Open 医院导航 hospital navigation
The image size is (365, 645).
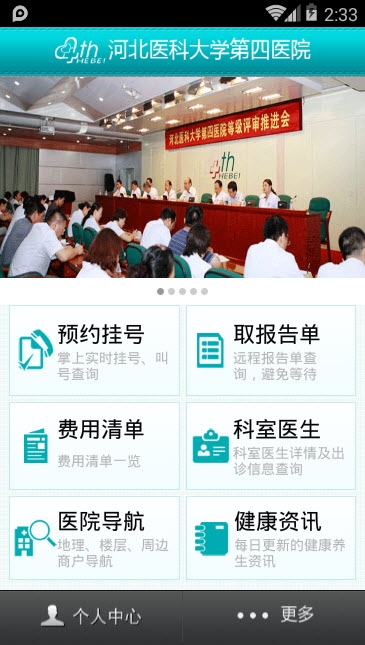94,538
